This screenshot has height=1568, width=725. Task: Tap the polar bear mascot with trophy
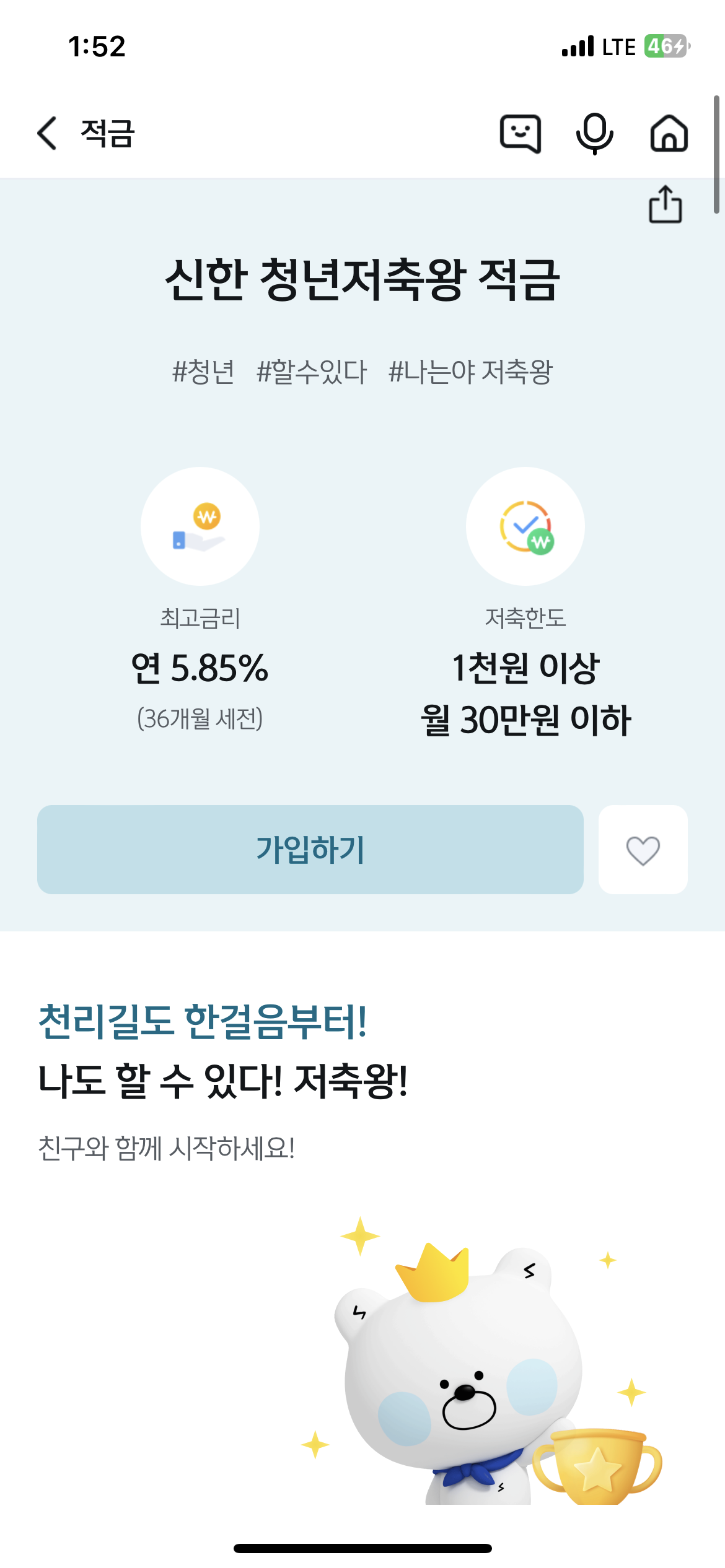point(459,1393)
